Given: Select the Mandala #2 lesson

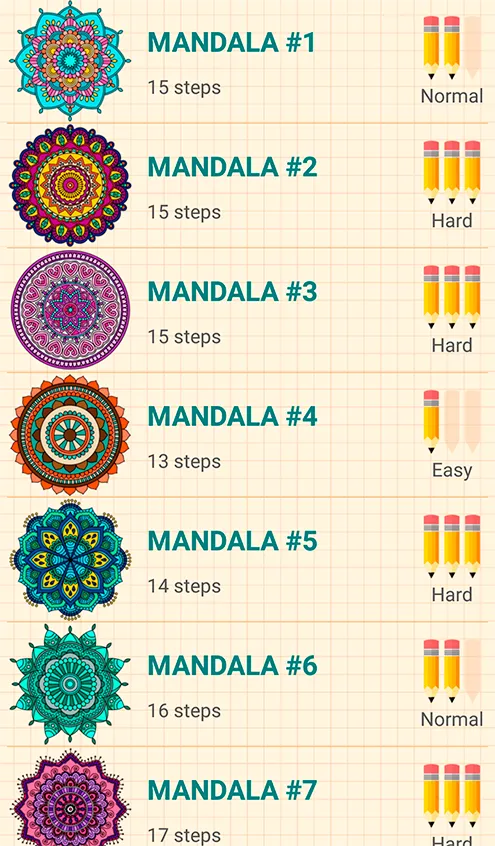Looking at the screenshot, I should 247,186.
